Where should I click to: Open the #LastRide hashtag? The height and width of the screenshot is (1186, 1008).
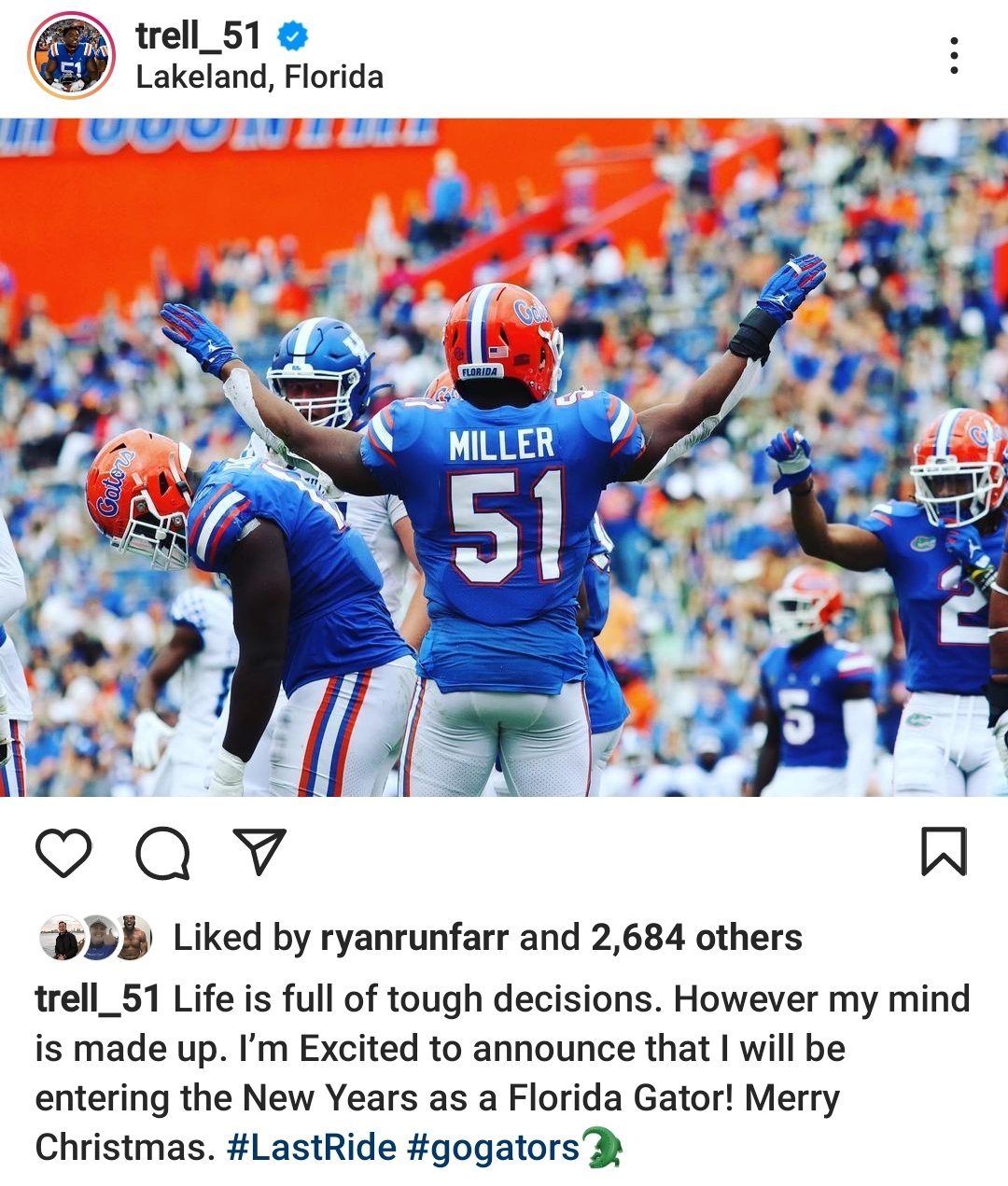point(311,1148)
